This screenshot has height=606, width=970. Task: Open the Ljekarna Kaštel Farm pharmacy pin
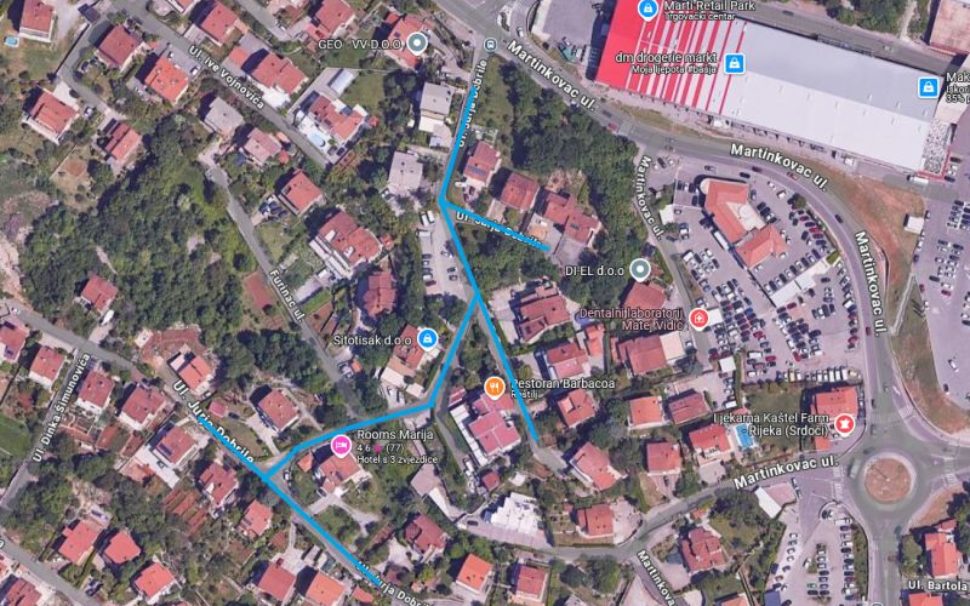pyautogui.click(x=846, y=424)
